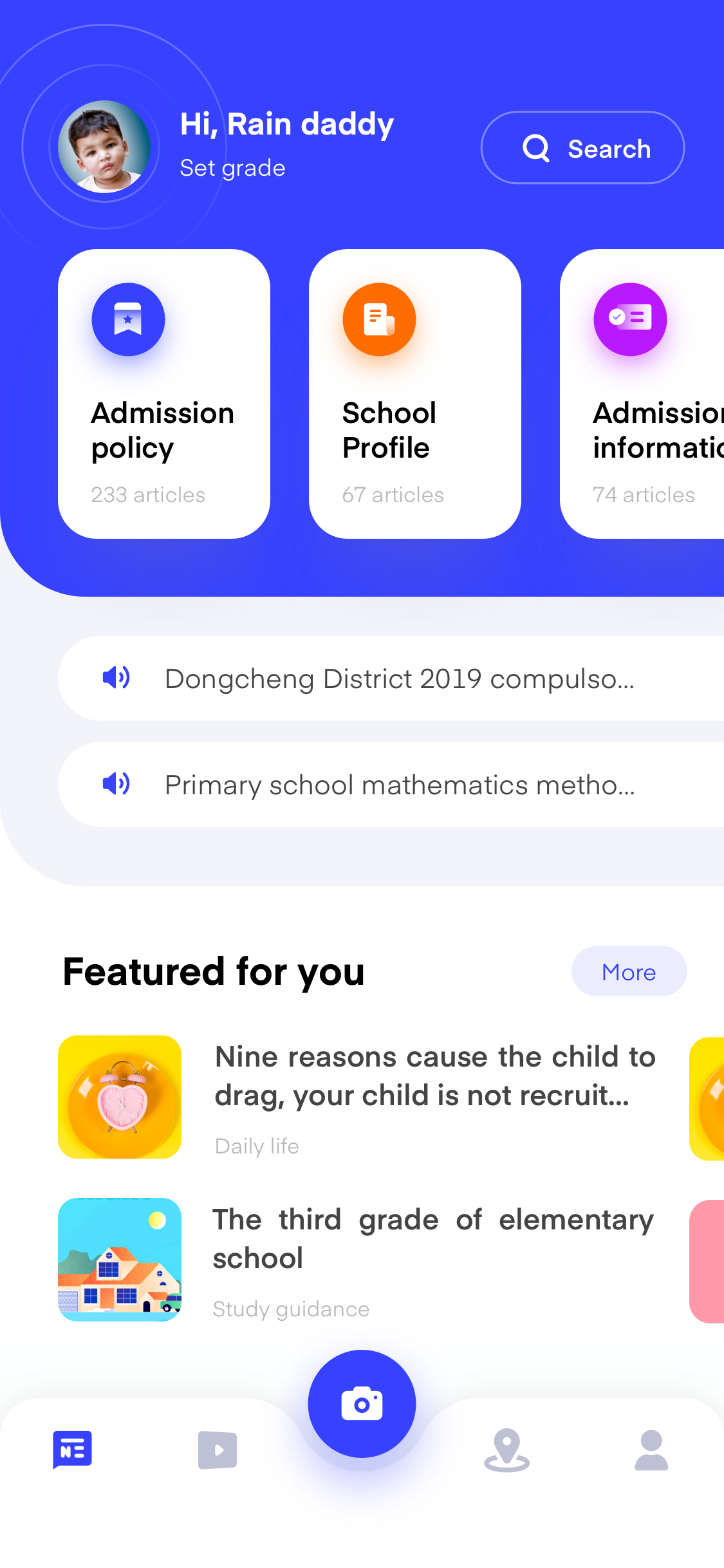
Task: Tap the camera floating button
Action: click(x=362, y=1404)
